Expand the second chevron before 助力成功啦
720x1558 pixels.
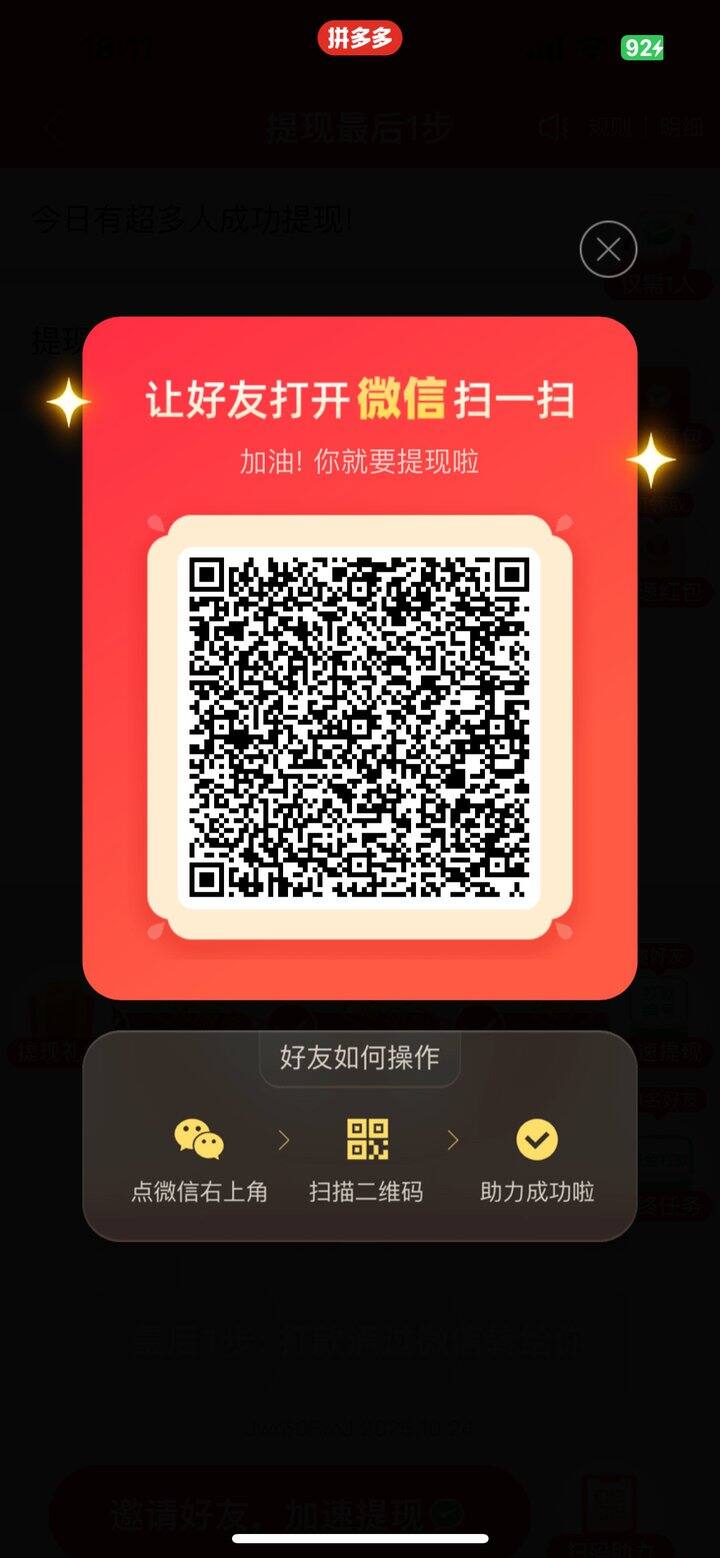point(452,1139)
